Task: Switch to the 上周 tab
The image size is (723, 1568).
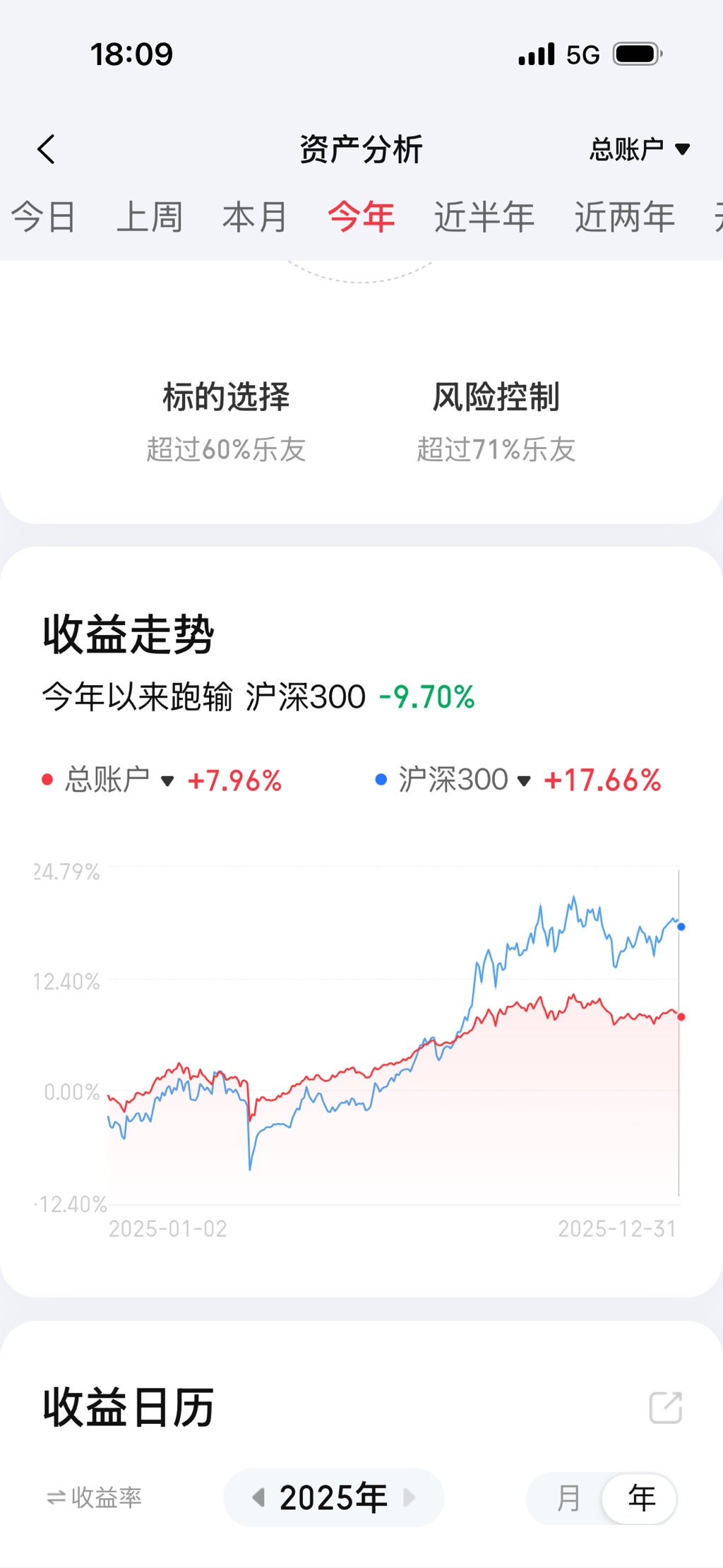Action: [150, 216]
